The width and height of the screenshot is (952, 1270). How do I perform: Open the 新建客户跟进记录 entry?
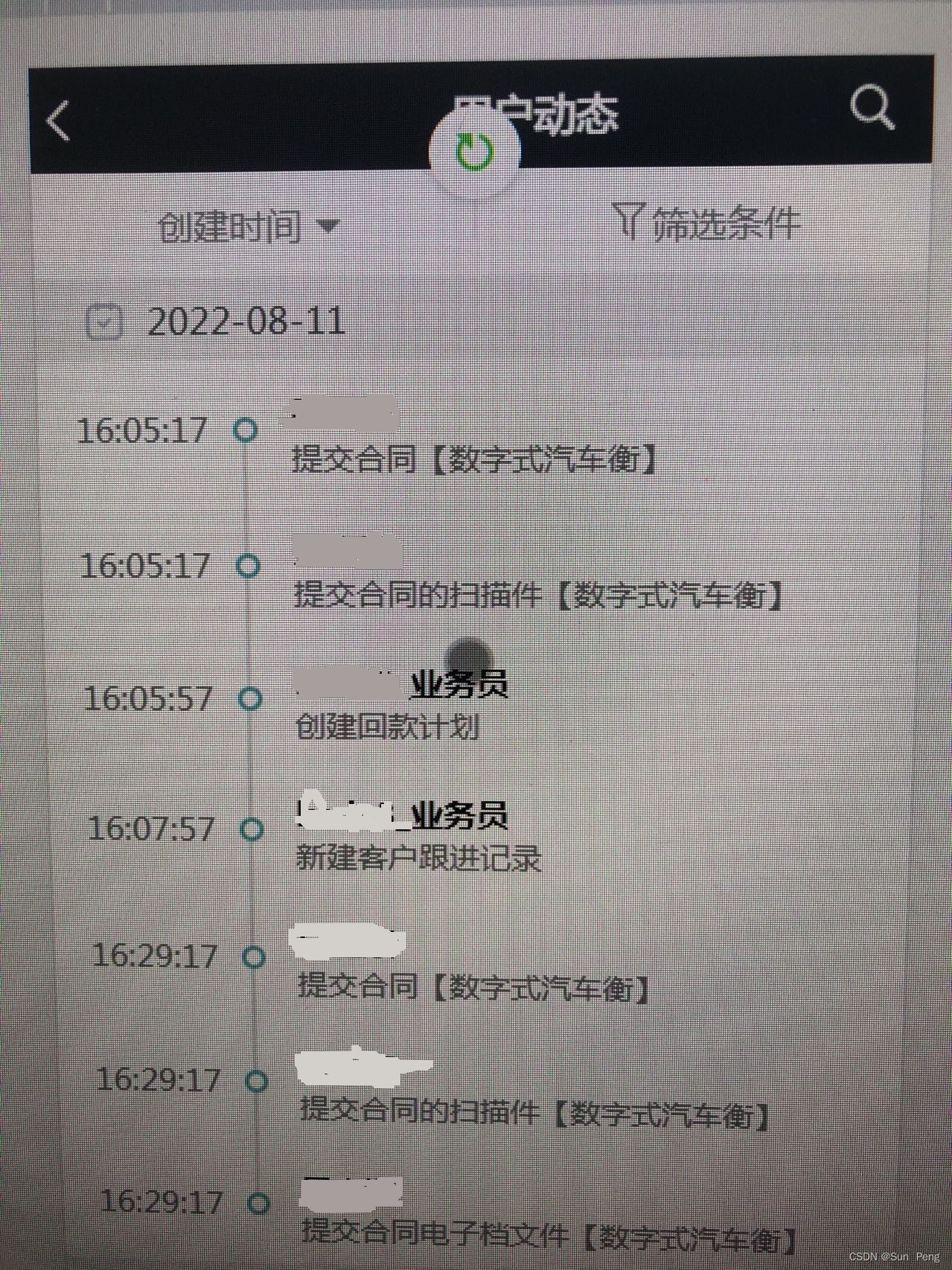pos(418,858)
